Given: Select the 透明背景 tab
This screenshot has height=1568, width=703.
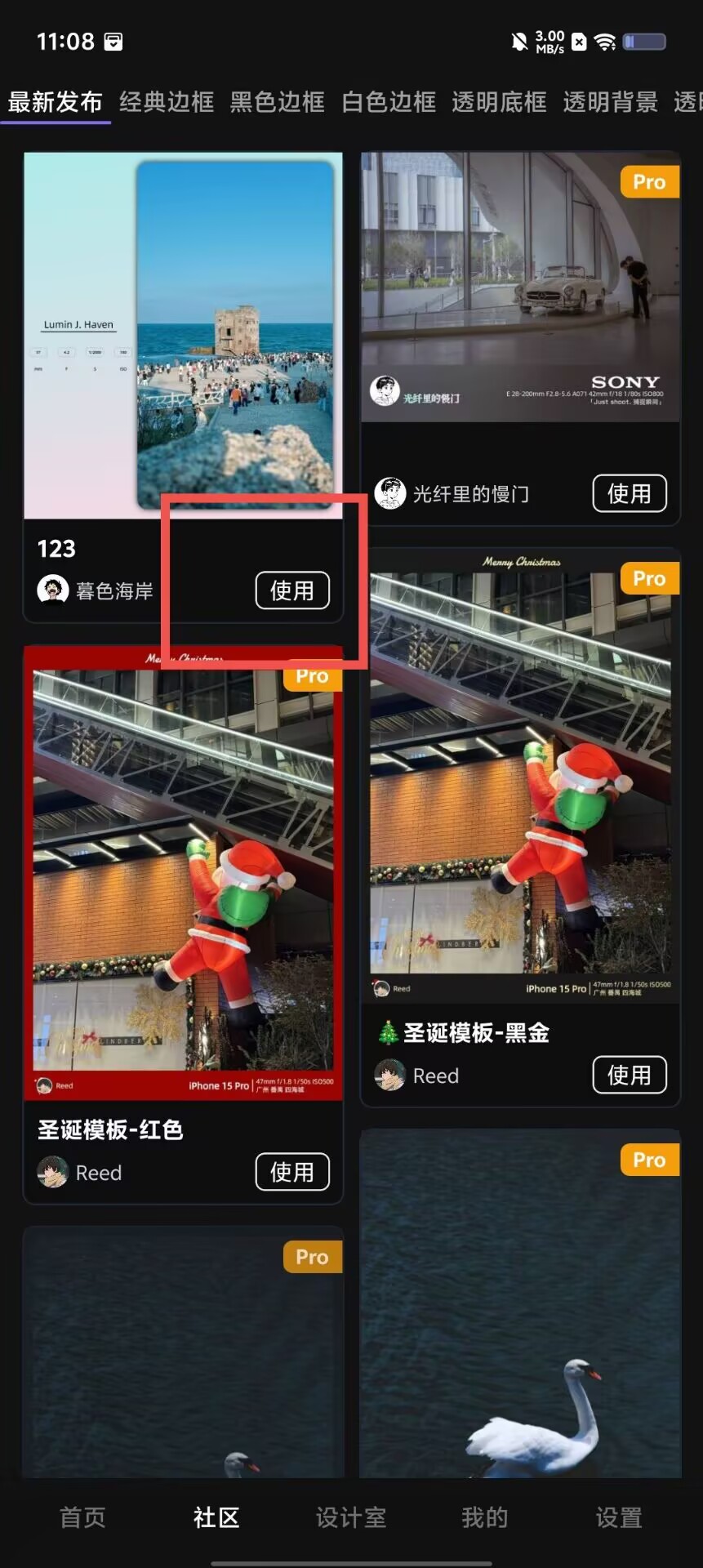Looking at the screenshot, I should click(x=610, y=102).
